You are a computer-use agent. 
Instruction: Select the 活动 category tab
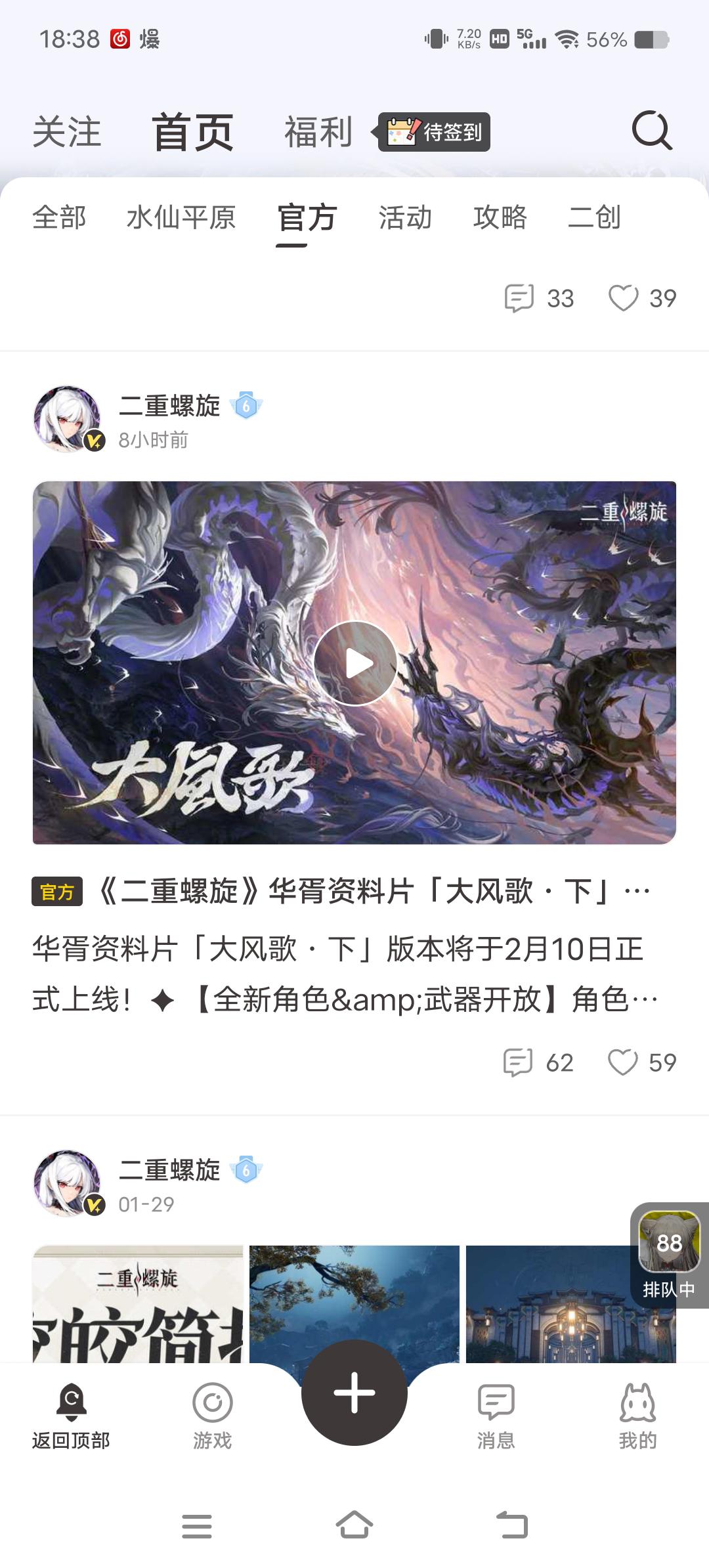coord(405,218)
